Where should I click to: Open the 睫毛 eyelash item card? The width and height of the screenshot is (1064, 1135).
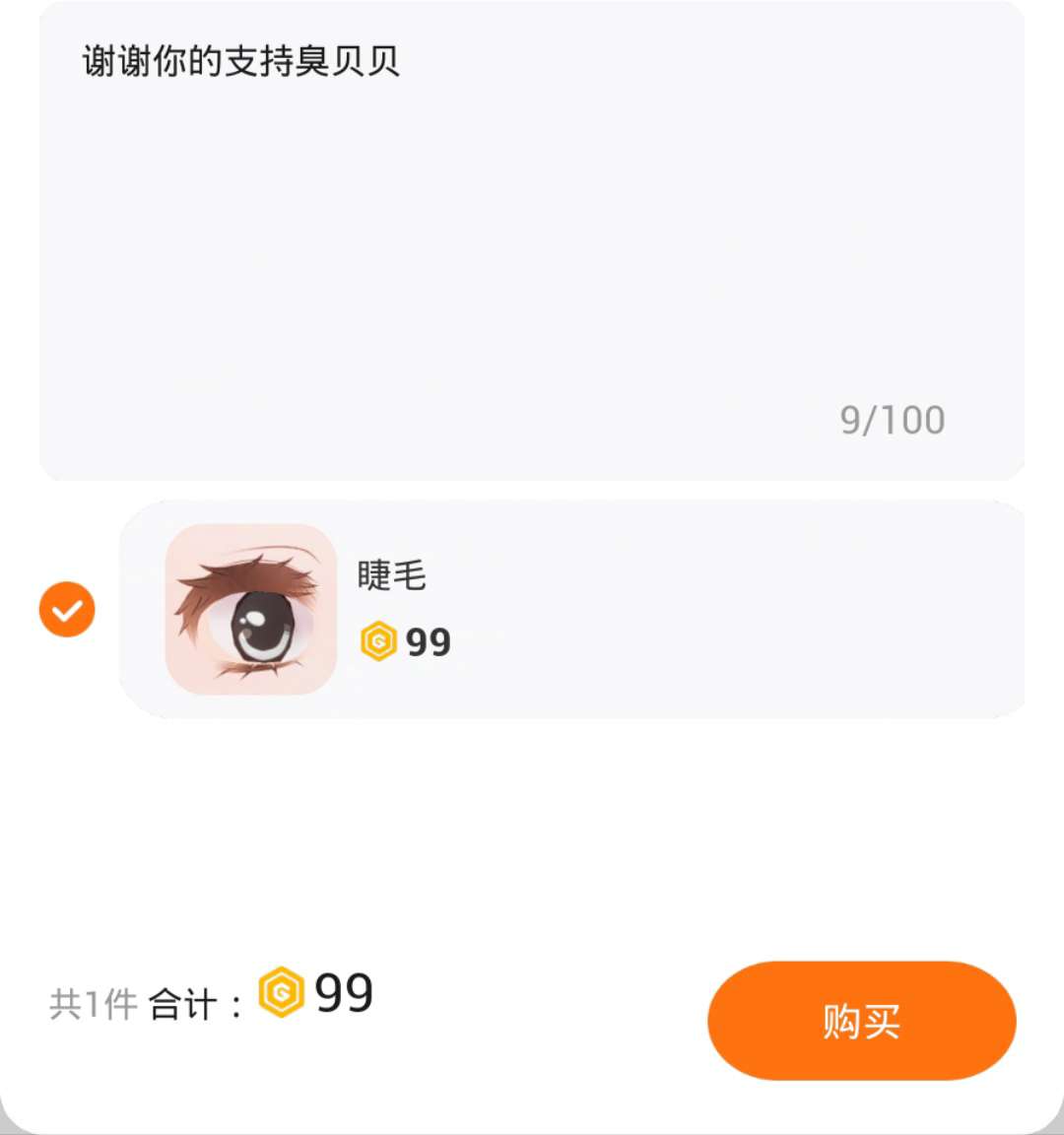(571, 609)
